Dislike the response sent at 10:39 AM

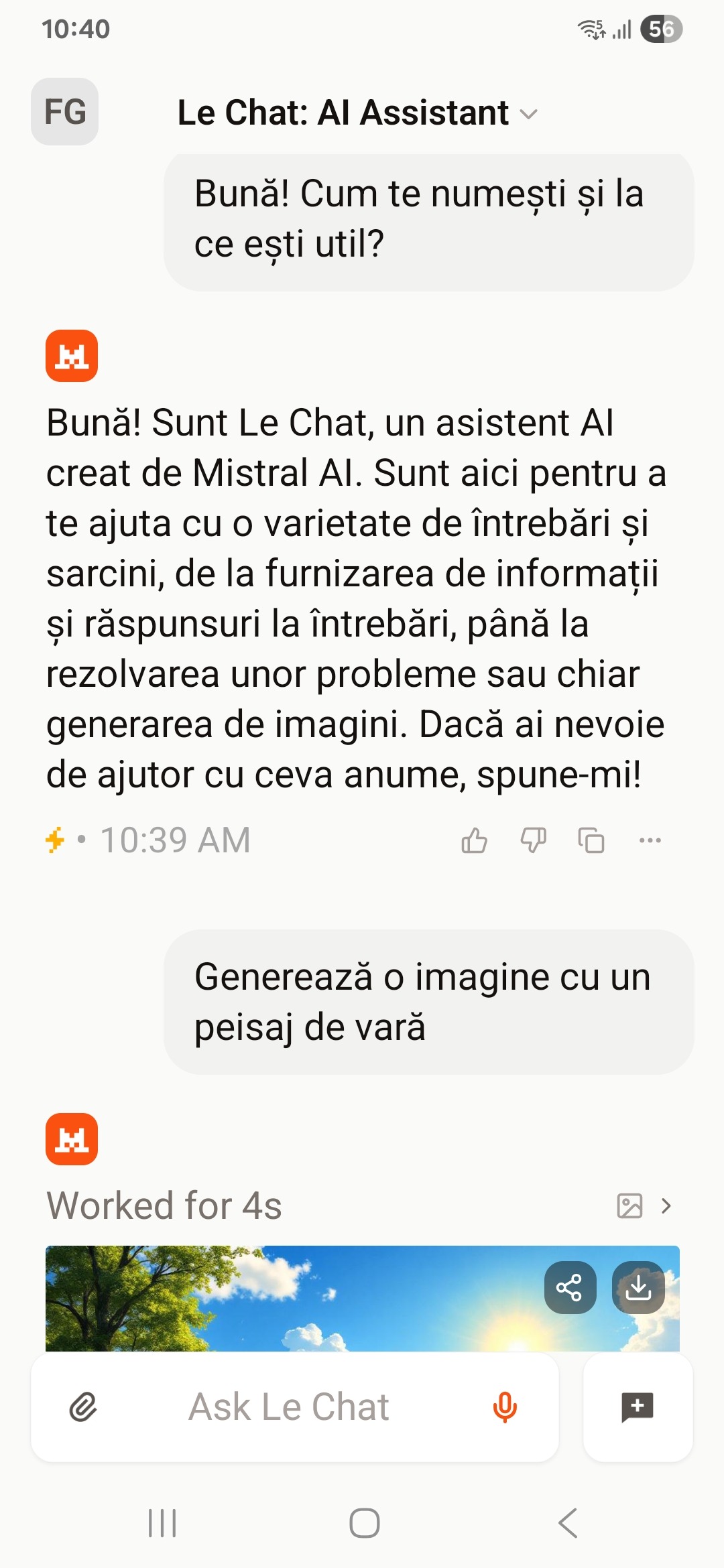pos(534,840)
